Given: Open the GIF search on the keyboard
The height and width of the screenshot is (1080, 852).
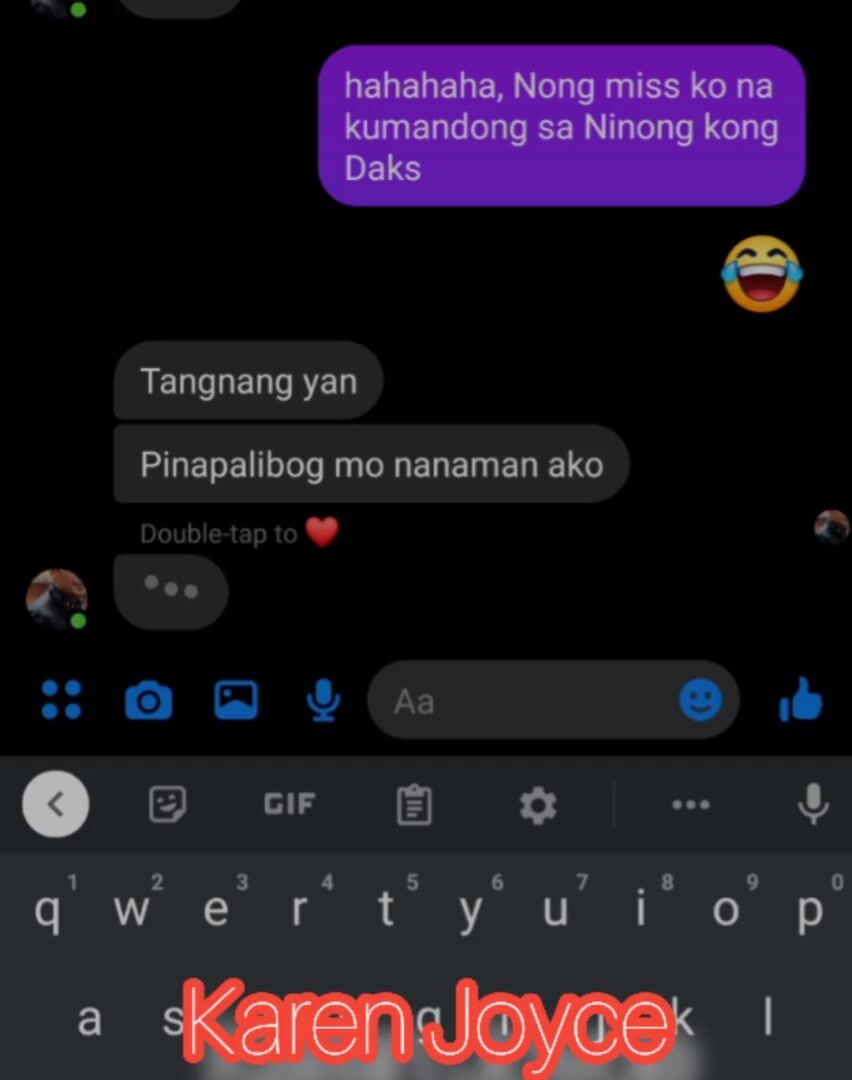Looking at the screenshot, I should click(289, 804).
